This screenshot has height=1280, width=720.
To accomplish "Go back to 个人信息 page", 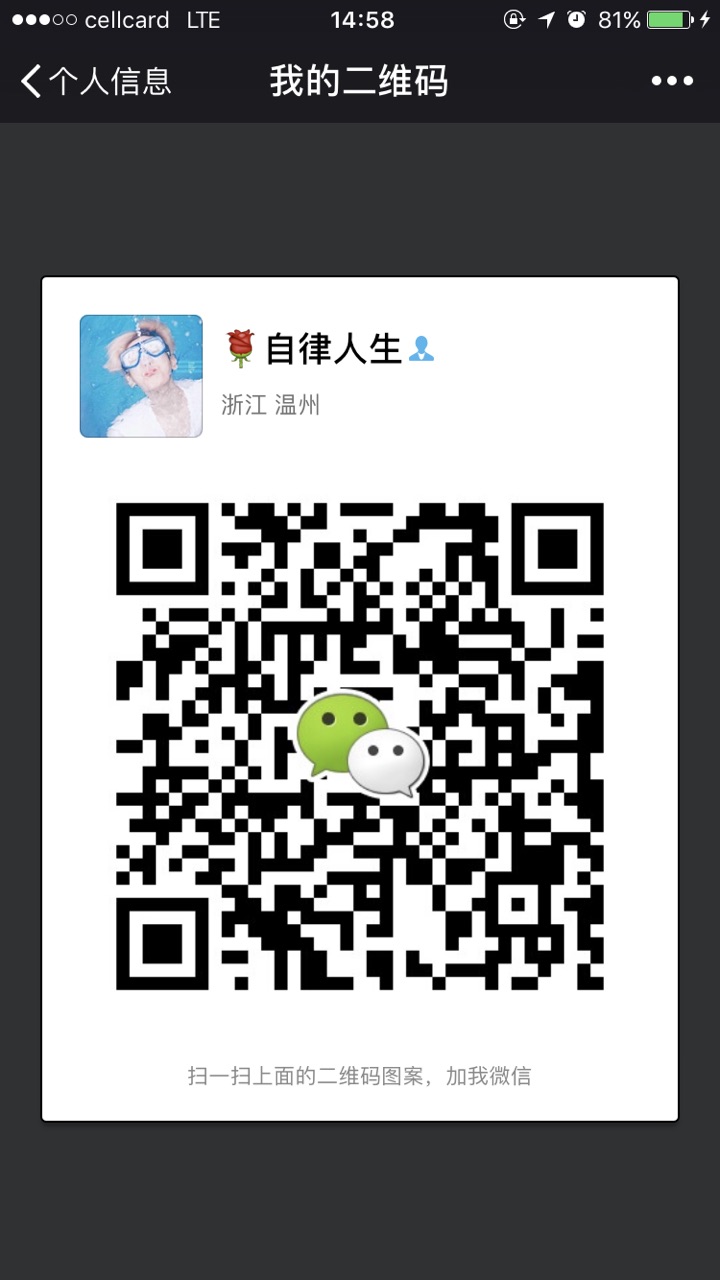I will pos(95,81).
